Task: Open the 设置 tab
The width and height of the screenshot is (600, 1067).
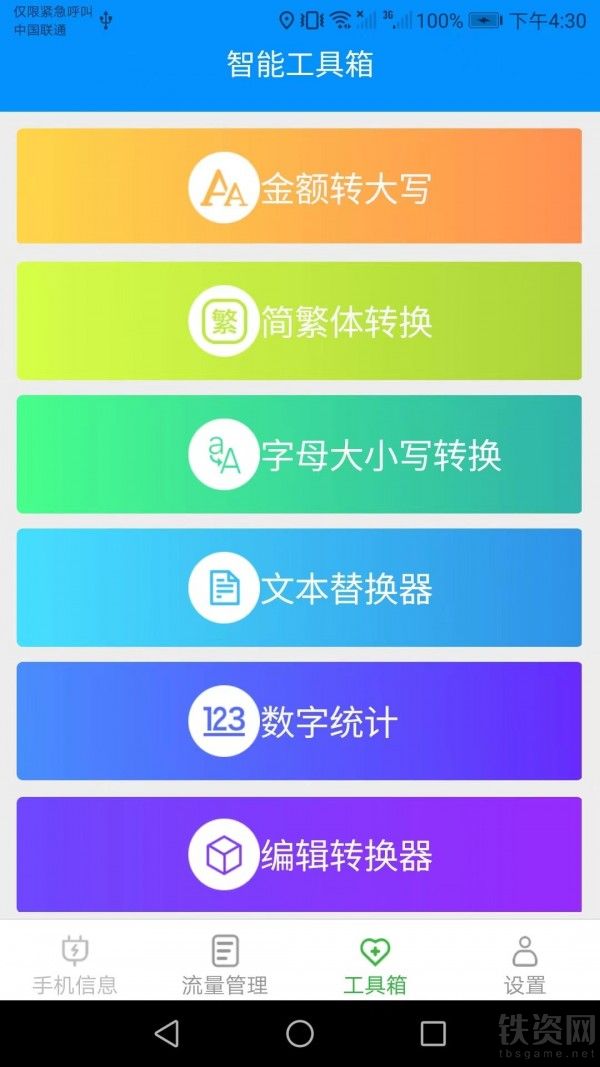Action: (x=524, y=965)
